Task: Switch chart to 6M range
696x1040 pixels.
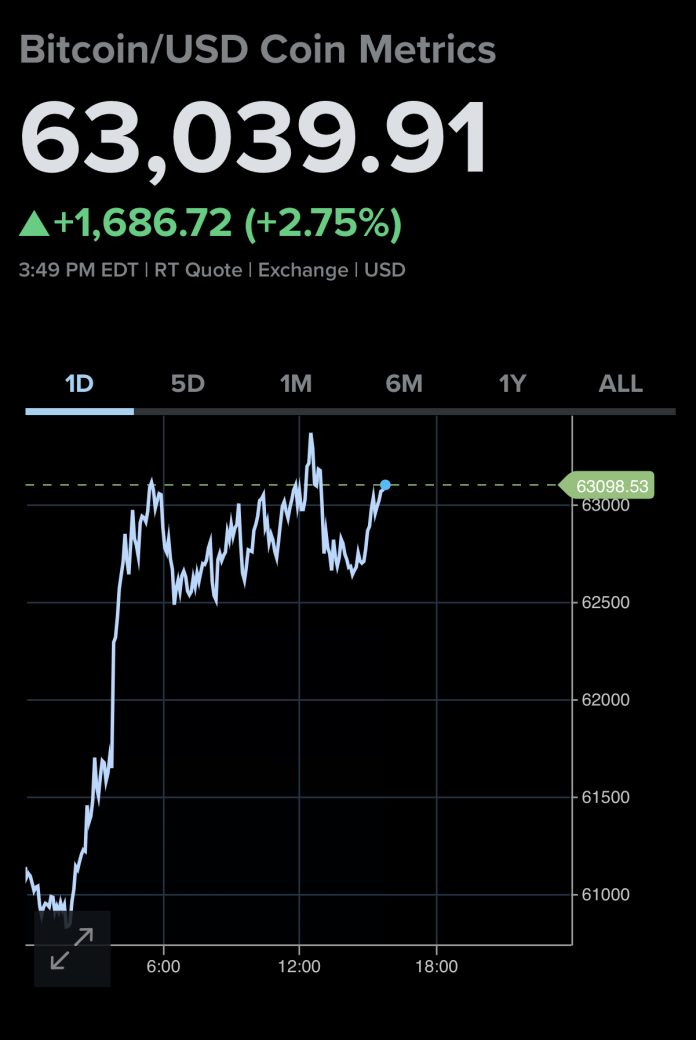Action: [x=404, y=384]
